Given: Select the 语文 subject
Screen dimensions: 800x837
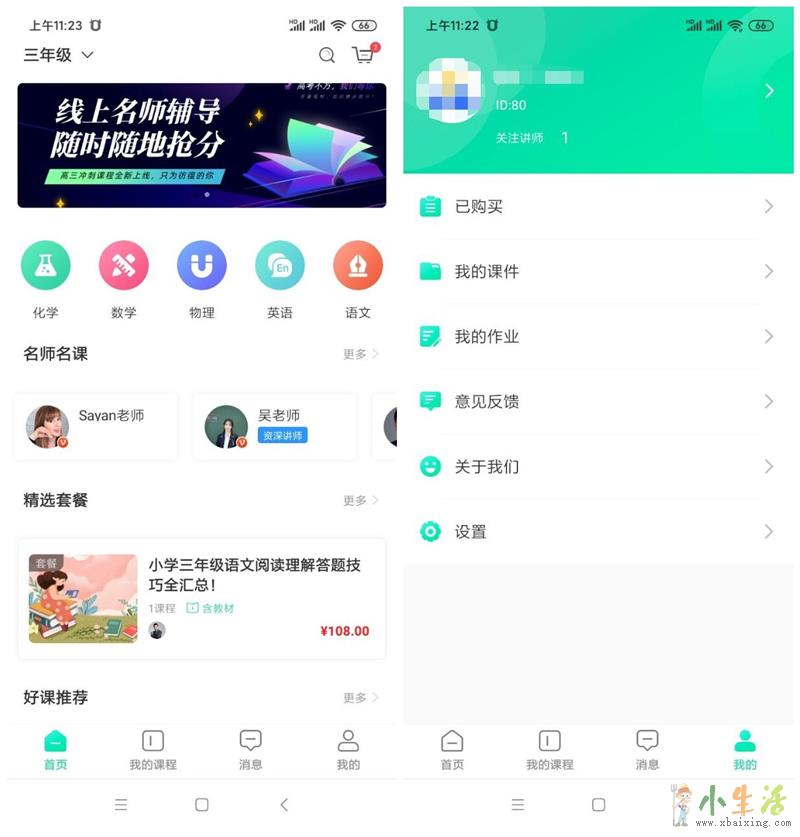Looking at the screenshot, I should [x=357, y=266].
